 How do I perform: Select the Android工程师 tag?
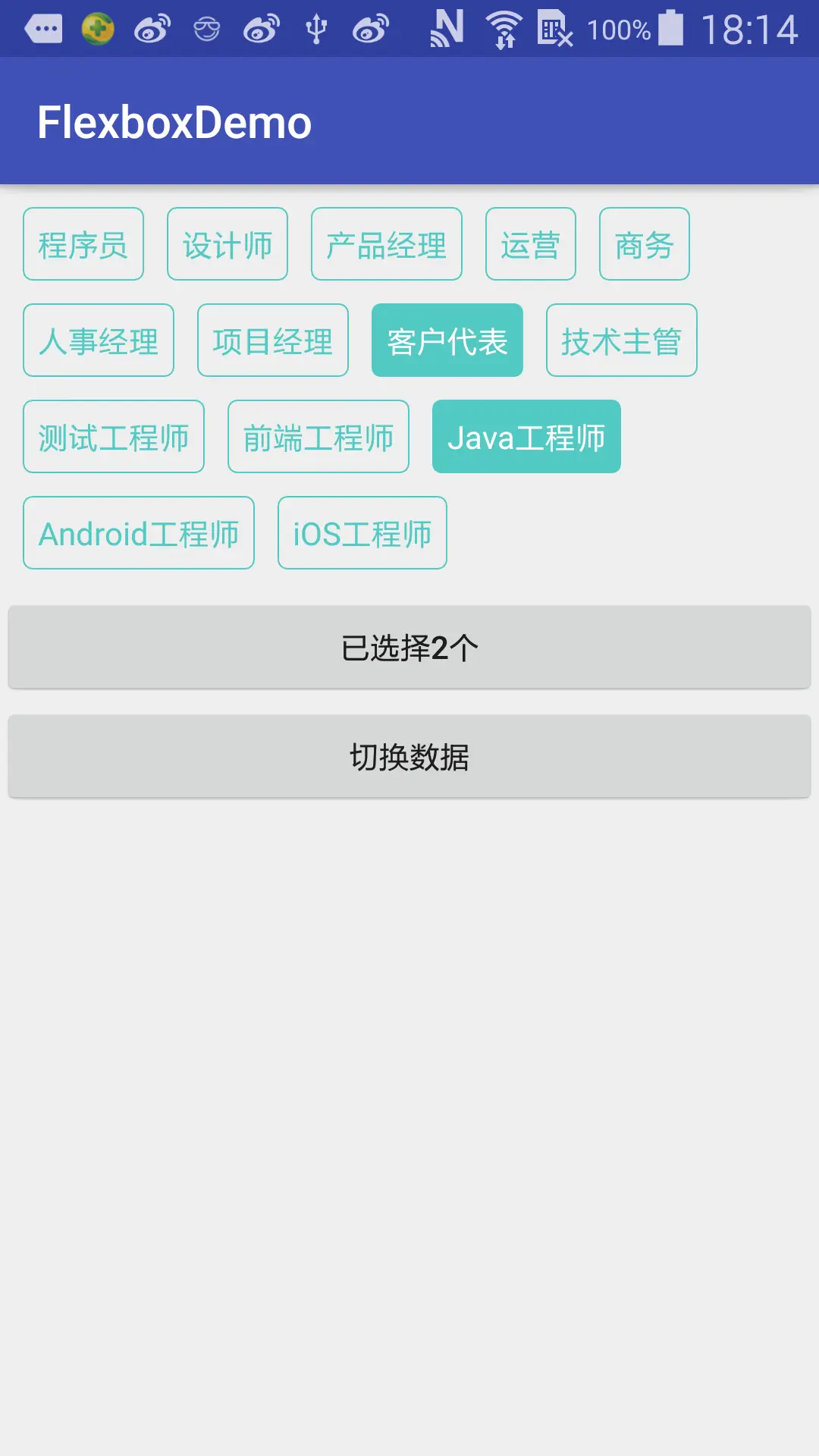pos(139,533)
